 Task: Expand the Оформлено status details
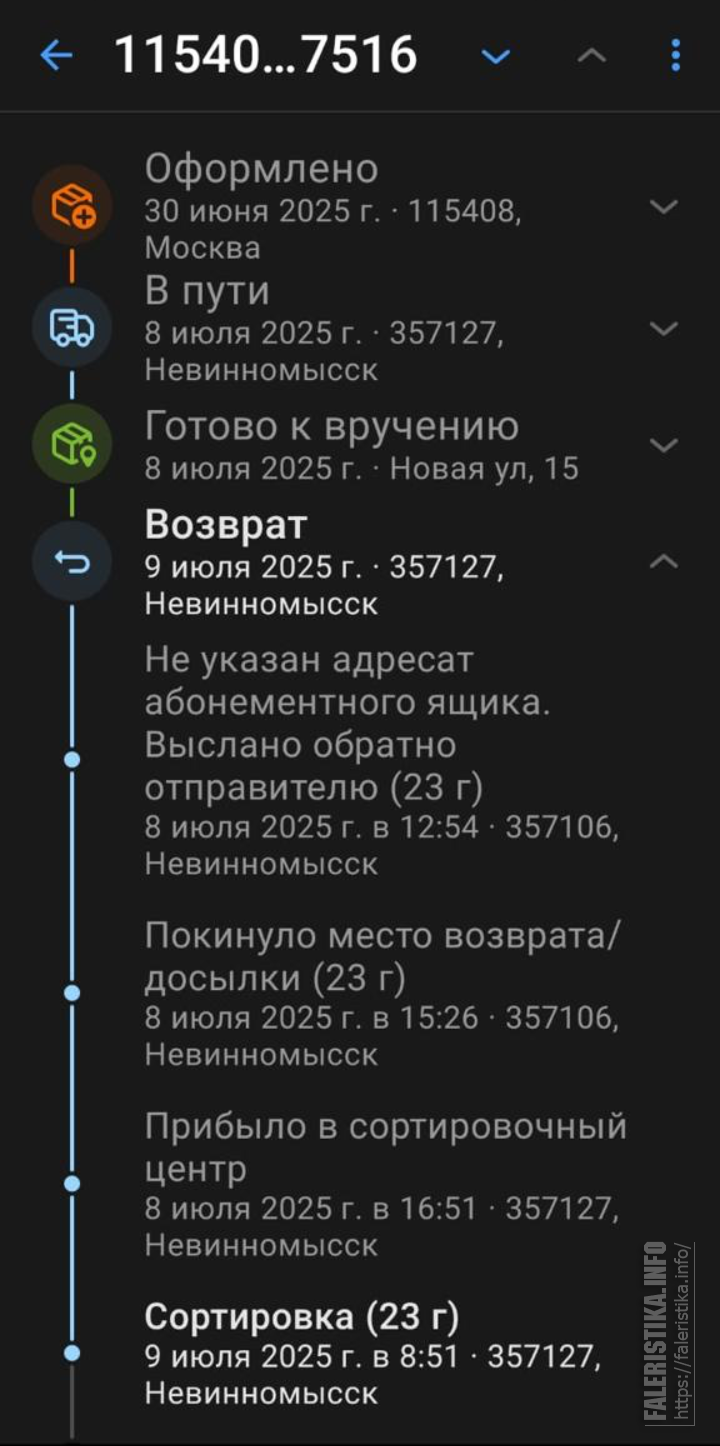664,207
